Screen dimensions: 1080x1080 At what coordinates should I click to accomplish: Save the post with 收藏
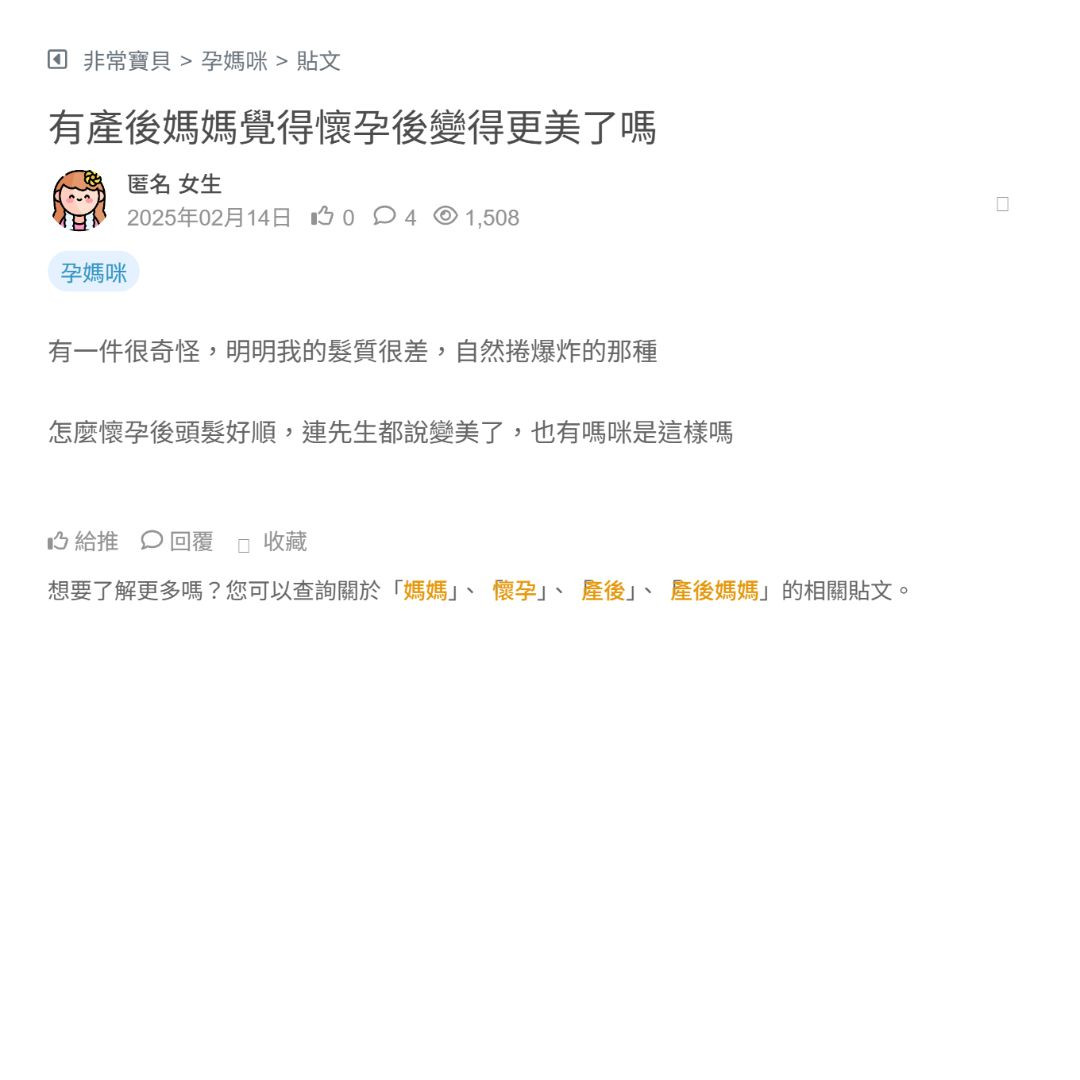(272, 542)
